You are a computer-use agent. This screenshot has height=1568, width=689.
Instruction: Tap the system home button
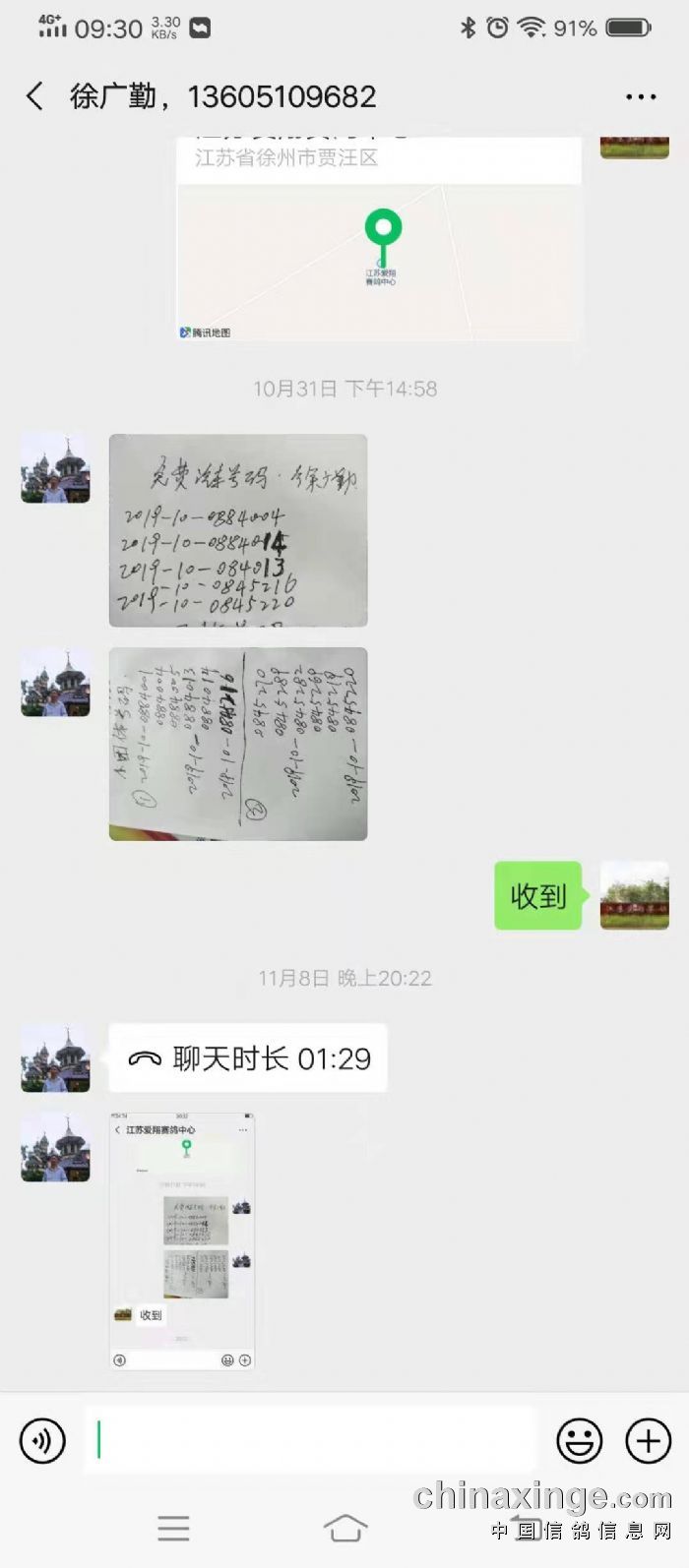[x=344, y=1528]
